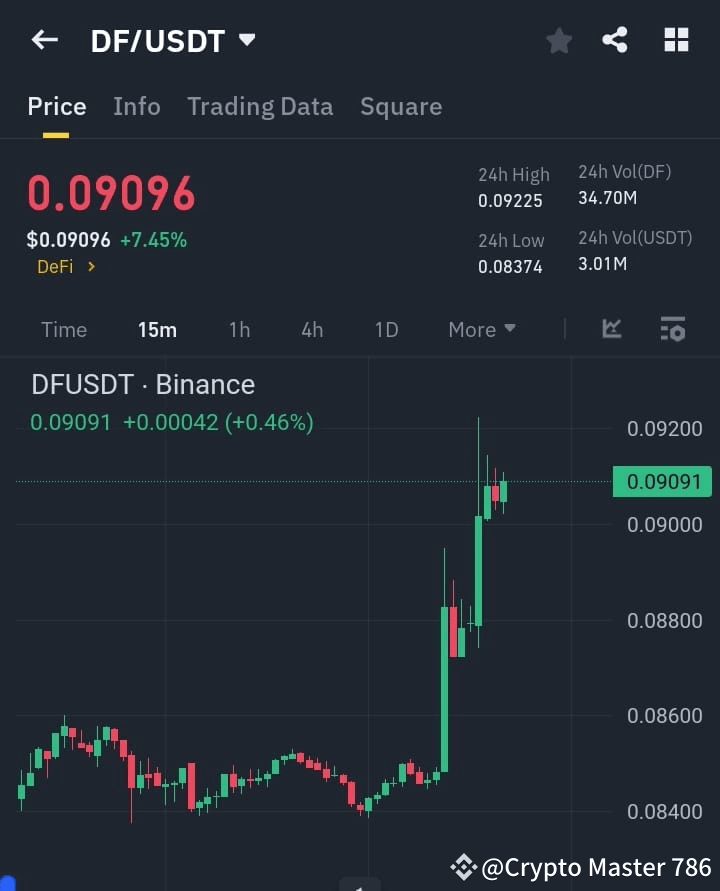
Task: Tap the Crypto Master 786 watermark logo
Action: tap(463, 866)
